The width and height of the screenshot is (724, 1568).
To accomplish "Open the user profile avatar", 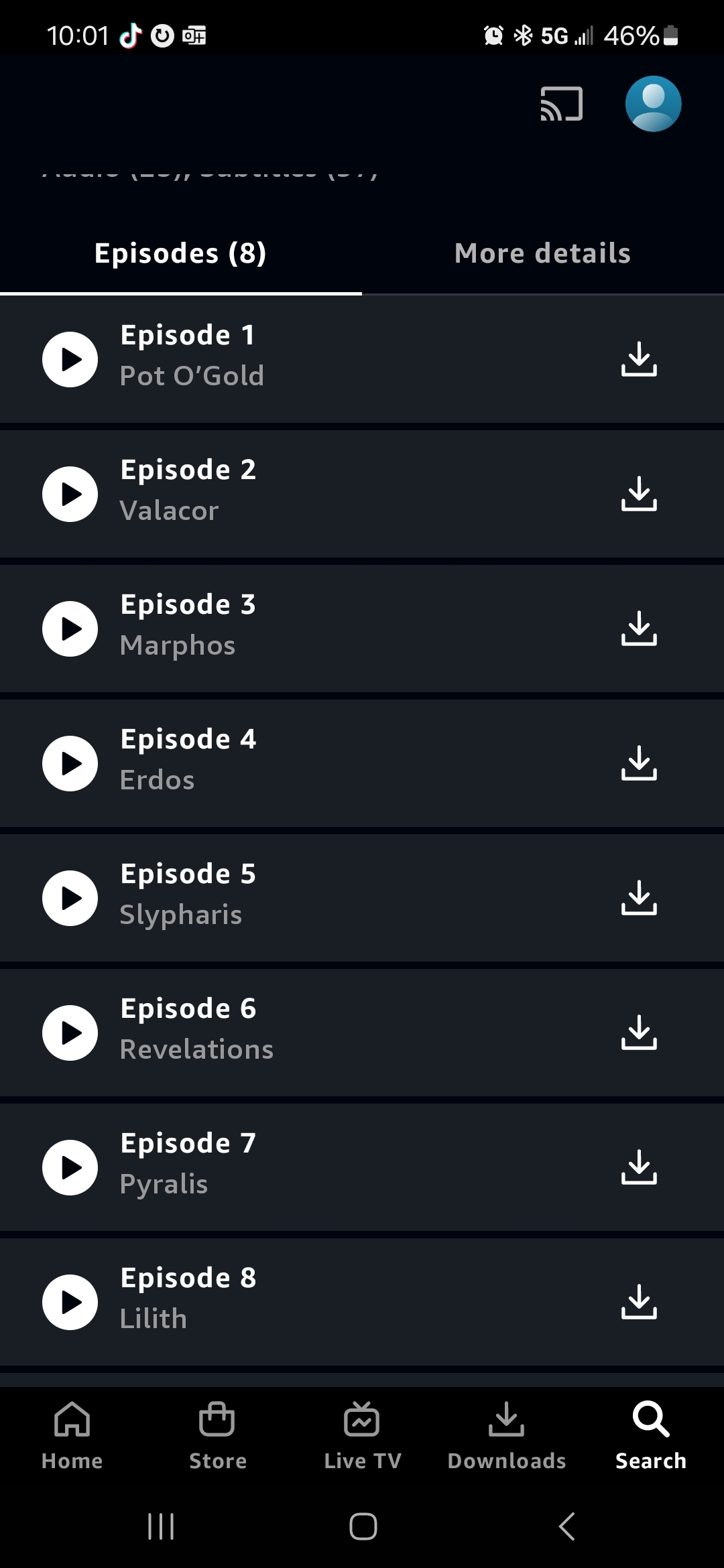I will (653, 104).
